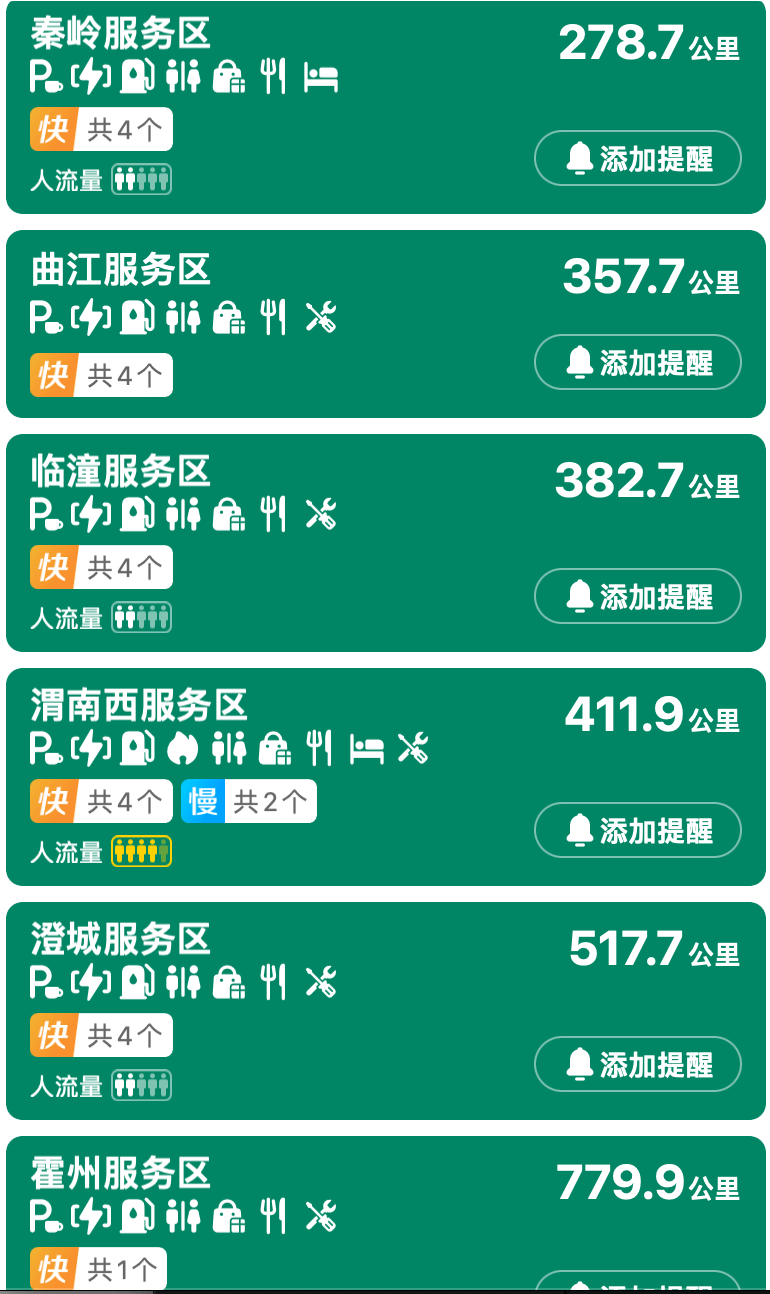Viewport: 770px width, 1294px height.
Task: Open 曲江服务区 service area card
Action: (121, 270)
